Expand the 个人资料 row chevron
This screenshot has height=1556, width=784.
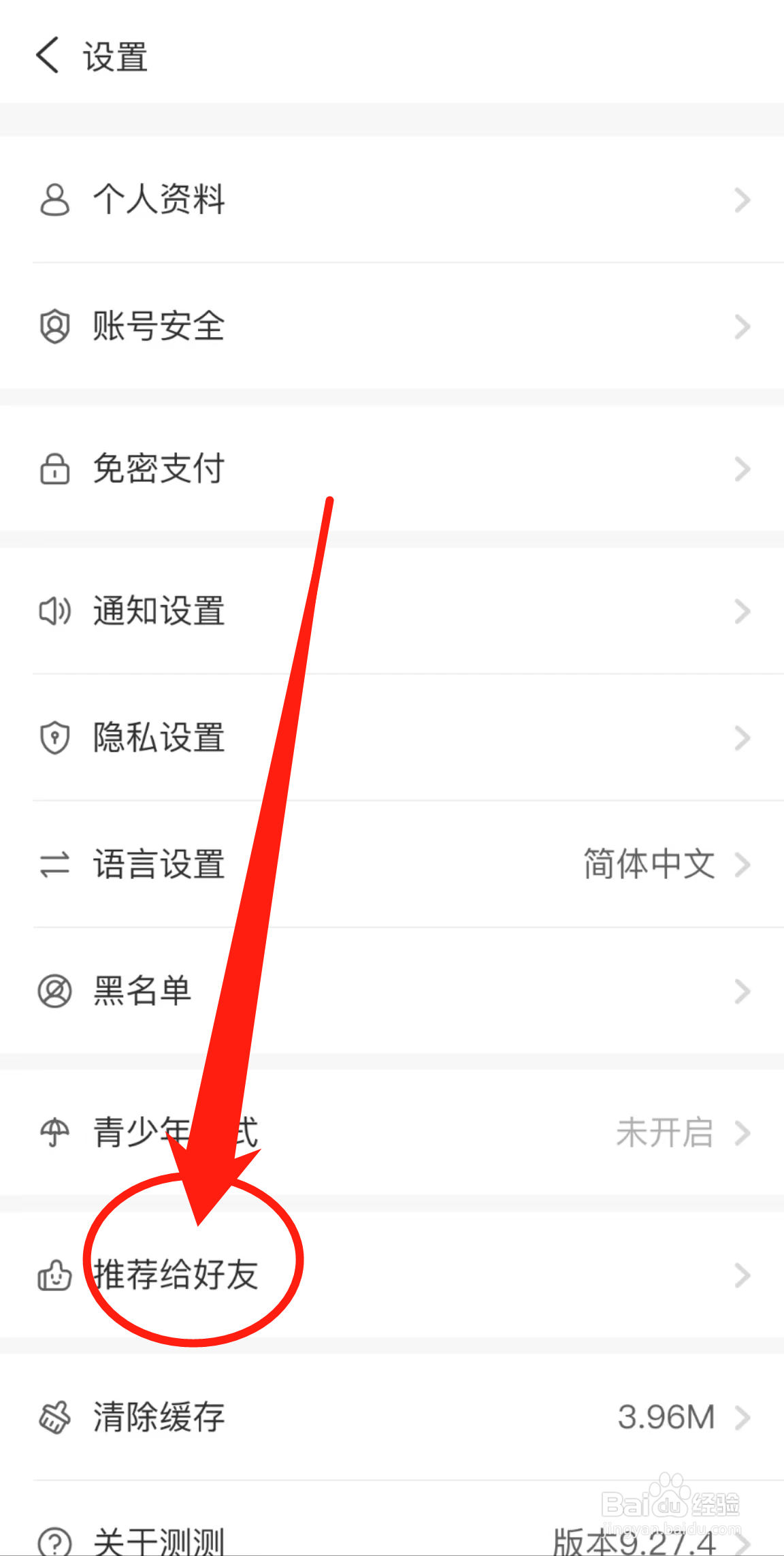pos(741,200)
